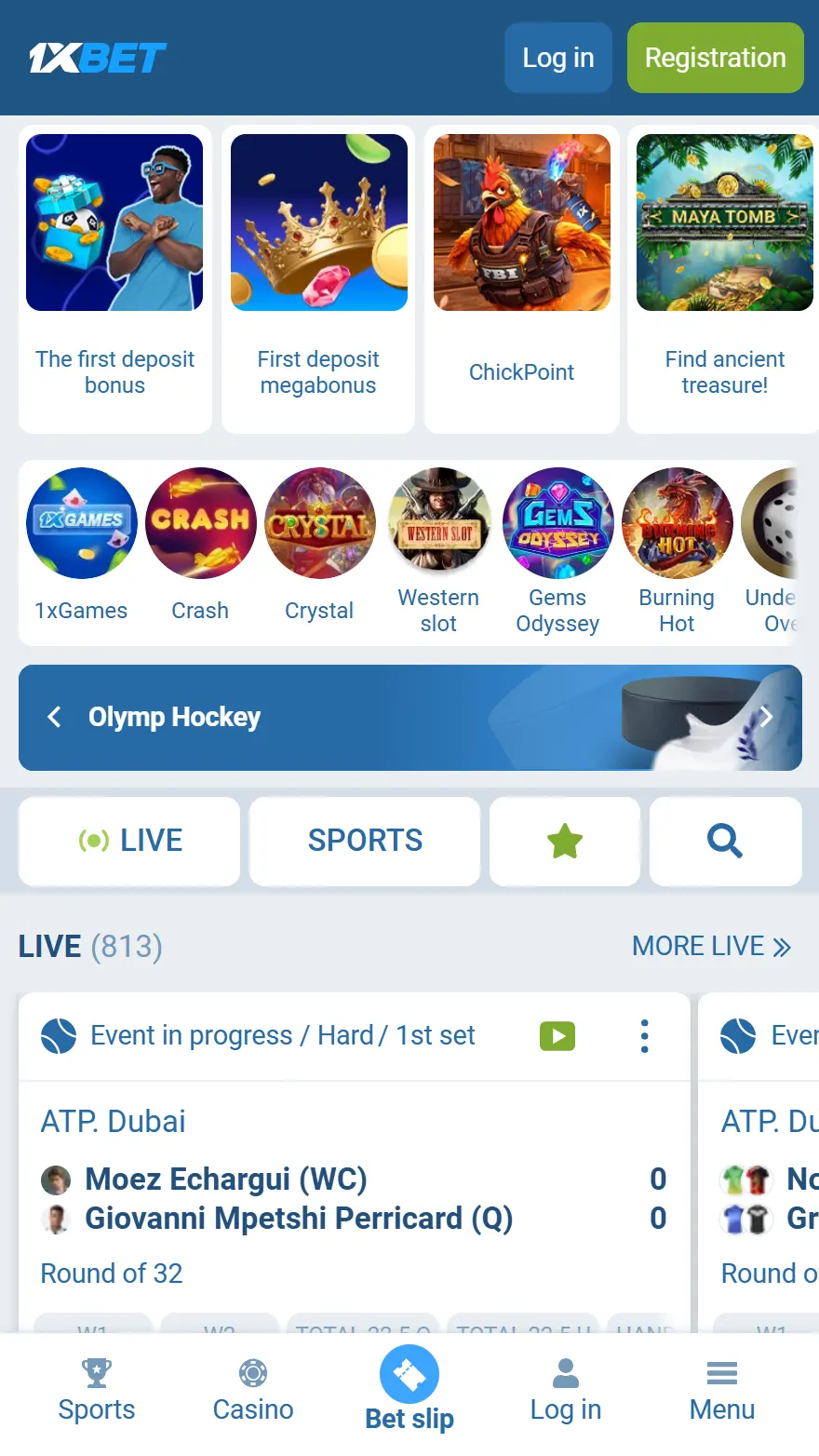
Task: Open the three-dot menu on the Dubai match
Action: coord(644,1035)
